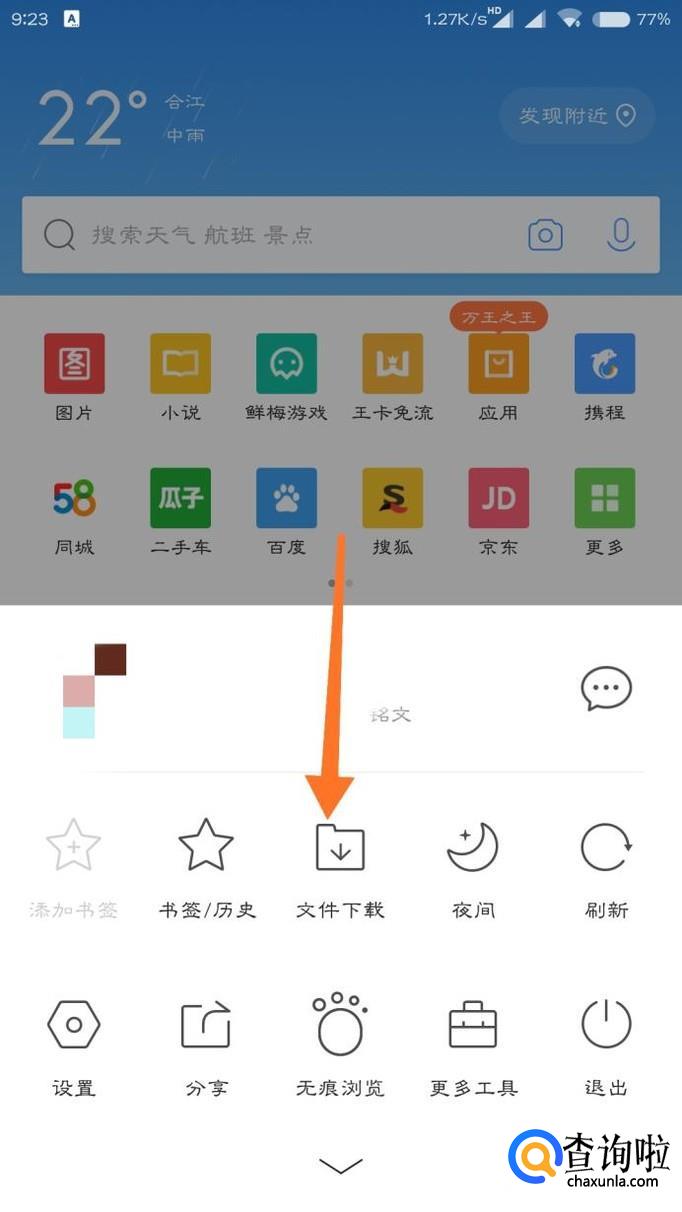Enable 夜间 night mode

(x=472, y=867)
